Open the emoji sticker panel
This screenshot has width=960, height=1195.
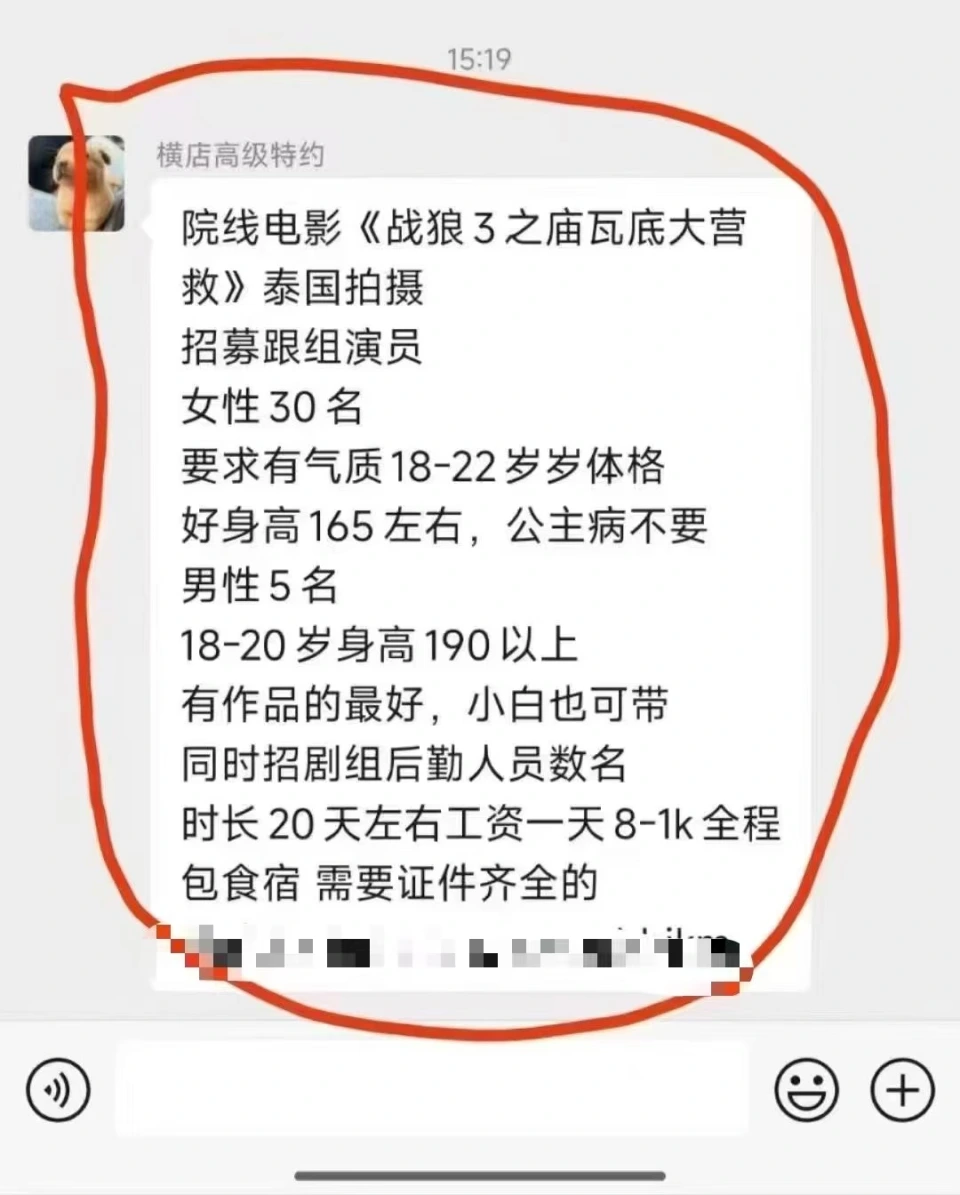pyautogui.click(x=806, y=1089)
